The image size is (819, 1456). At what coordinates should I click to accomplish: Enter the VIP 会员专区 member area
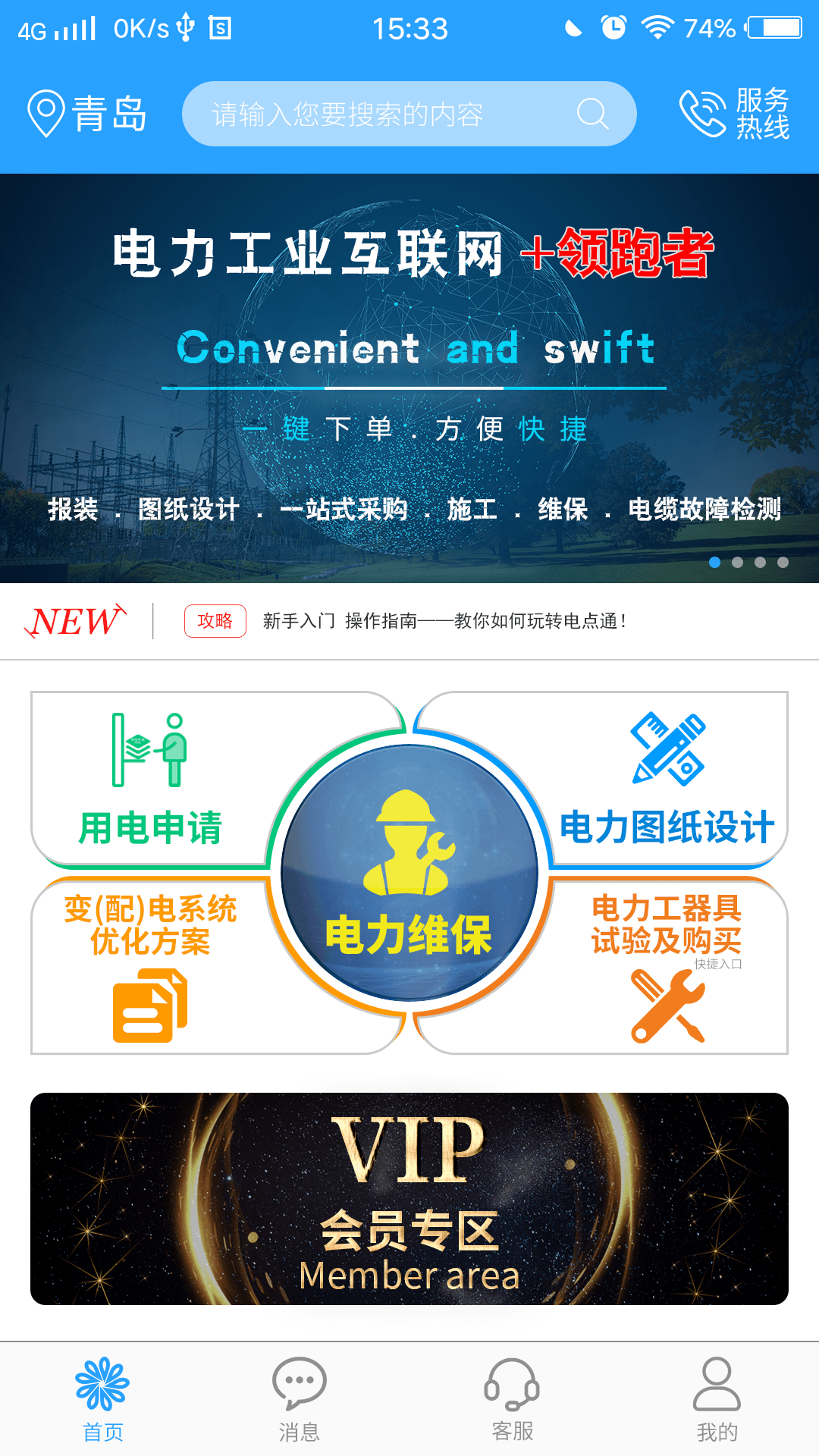click(x=409, y=1198)
